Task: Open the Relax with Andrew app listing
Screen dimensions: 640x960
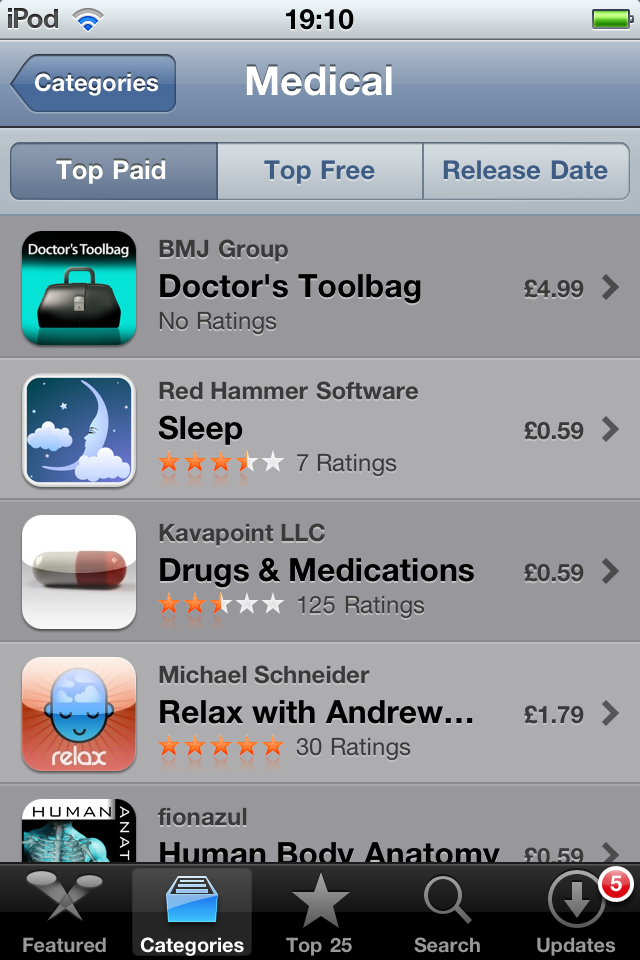Action: coord(320,714)
